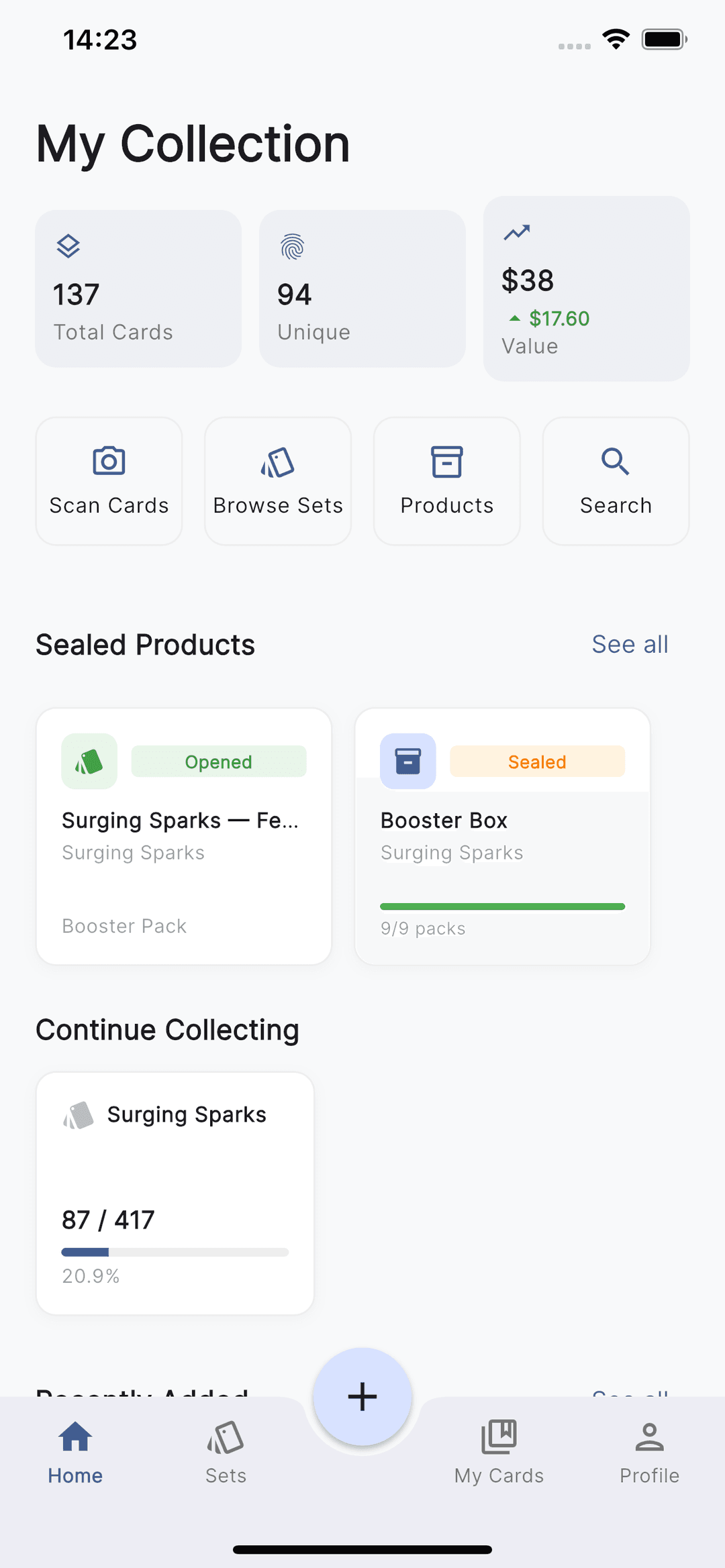Select the Scan Cards camera icon

tap(108, 461)
